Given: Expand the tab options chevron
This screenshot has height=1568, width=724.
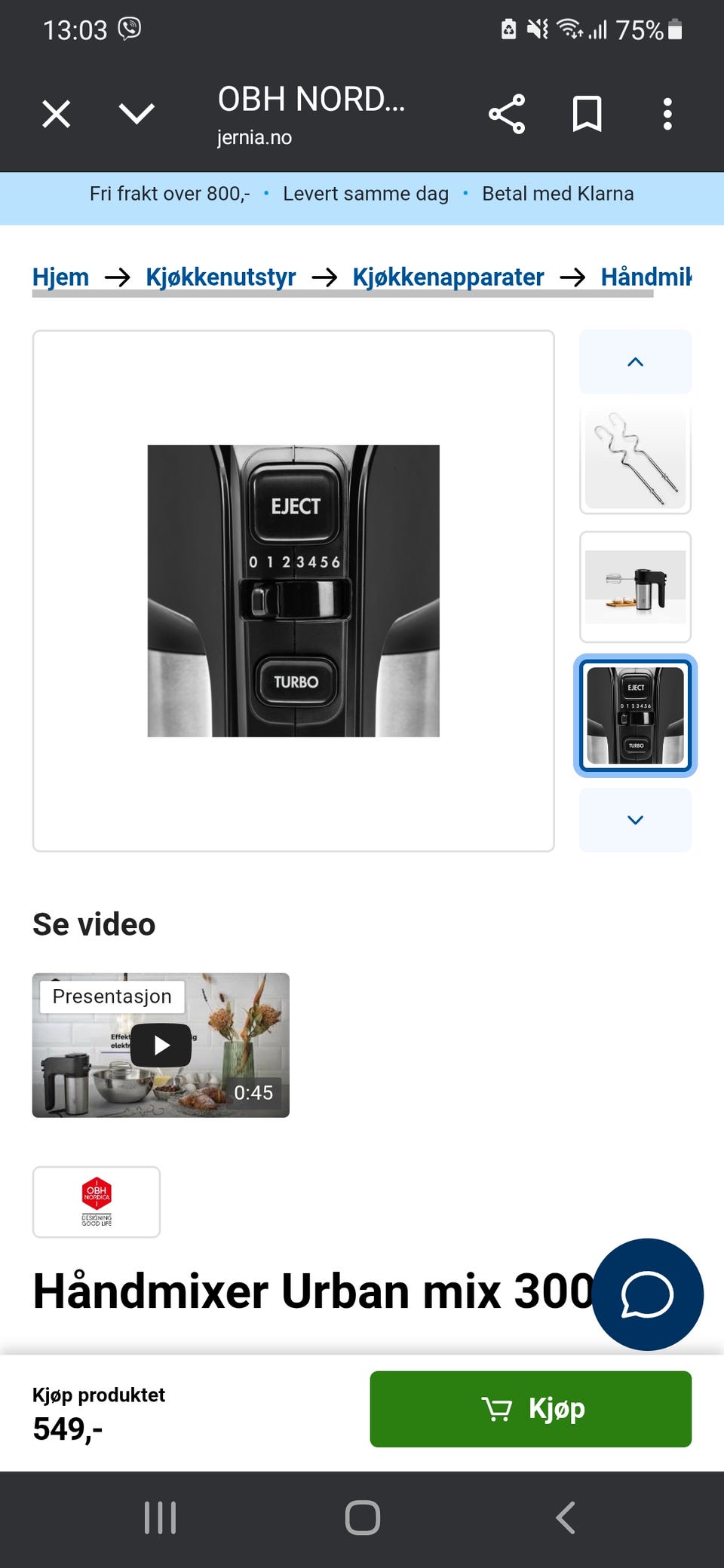Looking at the screenshot, I should 137,115.
